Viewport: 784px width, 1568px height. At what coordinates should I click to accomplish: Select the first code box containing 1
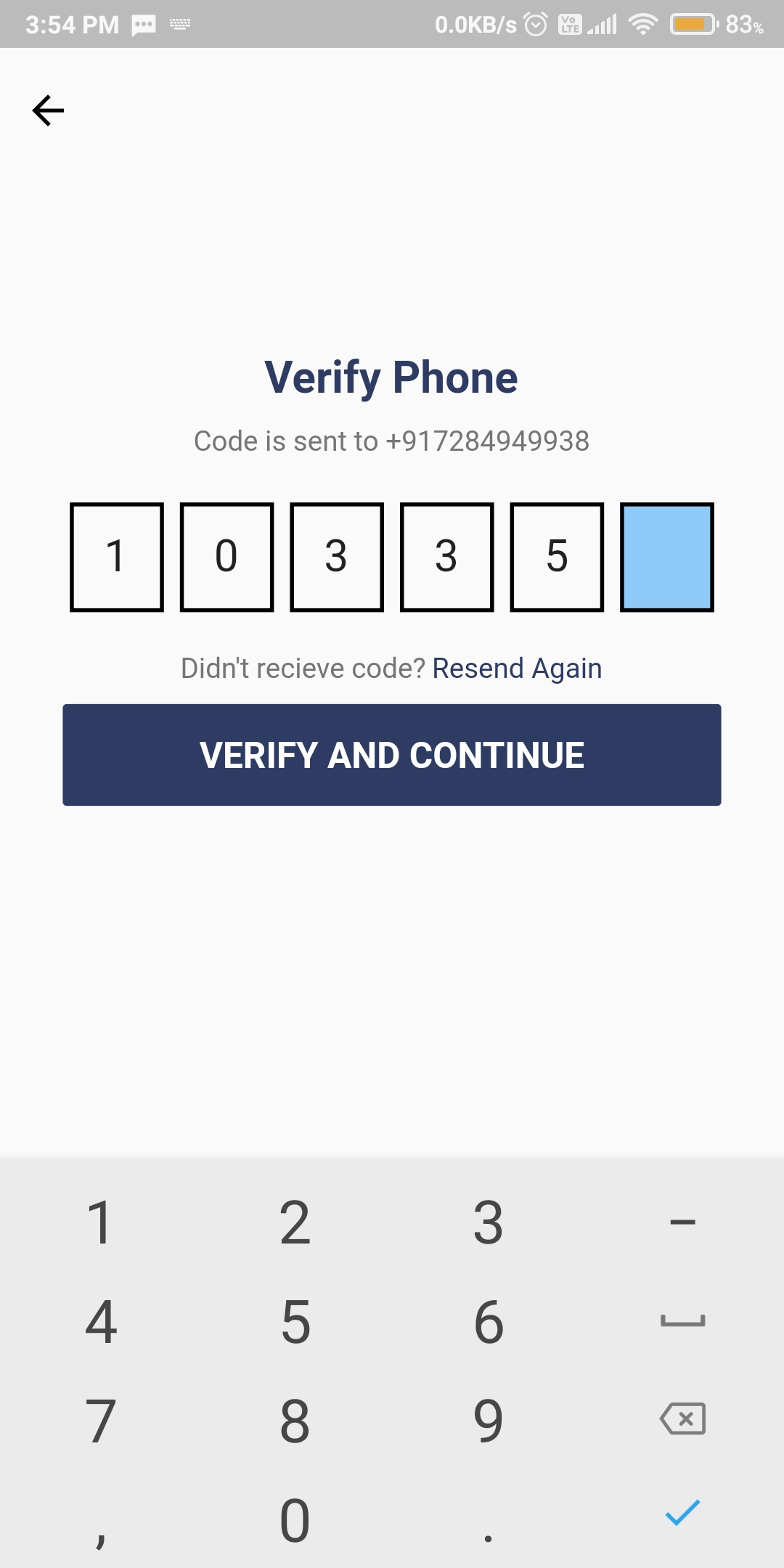click(x=117, y=557)
